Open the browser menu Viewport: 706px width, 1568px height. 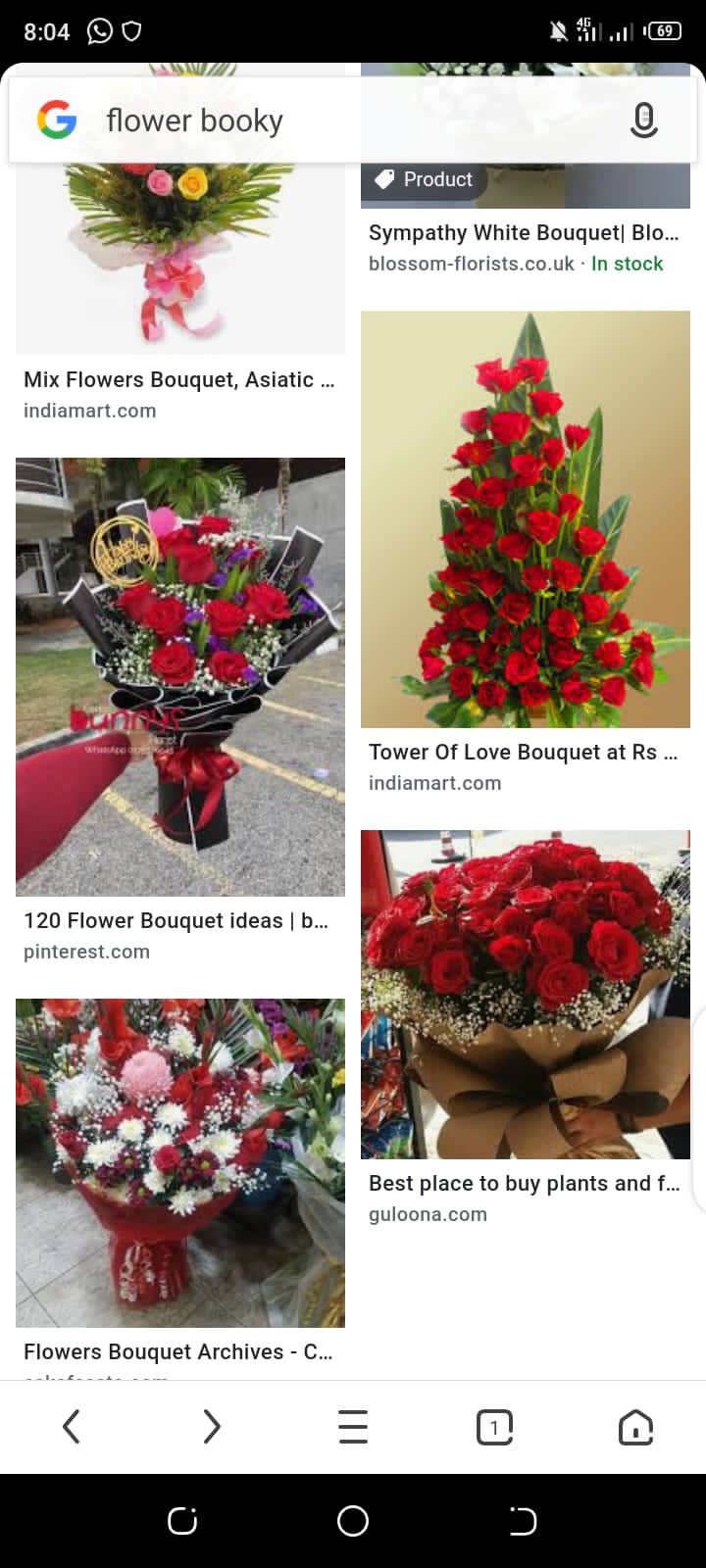(x=353, y=1427)
